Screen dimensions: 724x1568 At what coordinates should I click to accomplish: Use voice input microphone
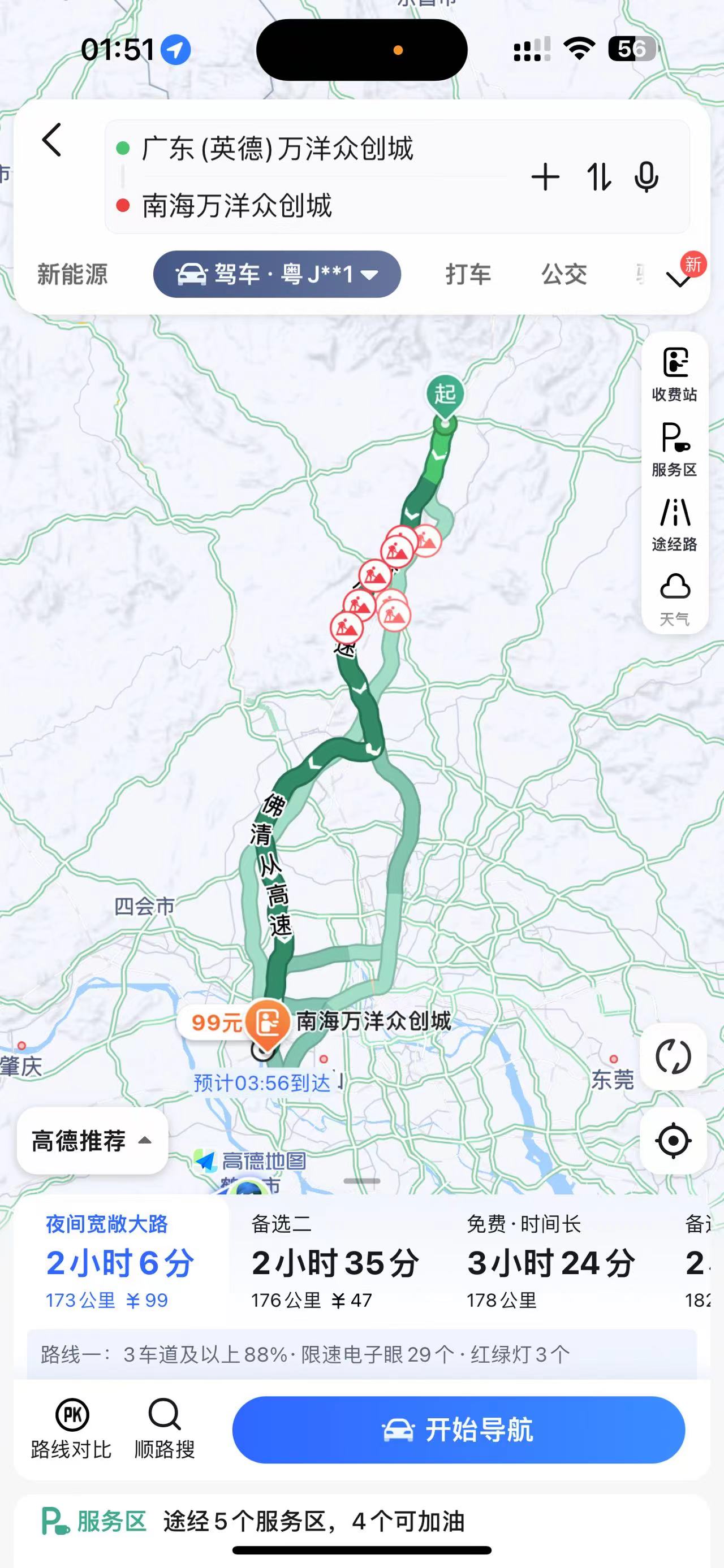[646, 177]
